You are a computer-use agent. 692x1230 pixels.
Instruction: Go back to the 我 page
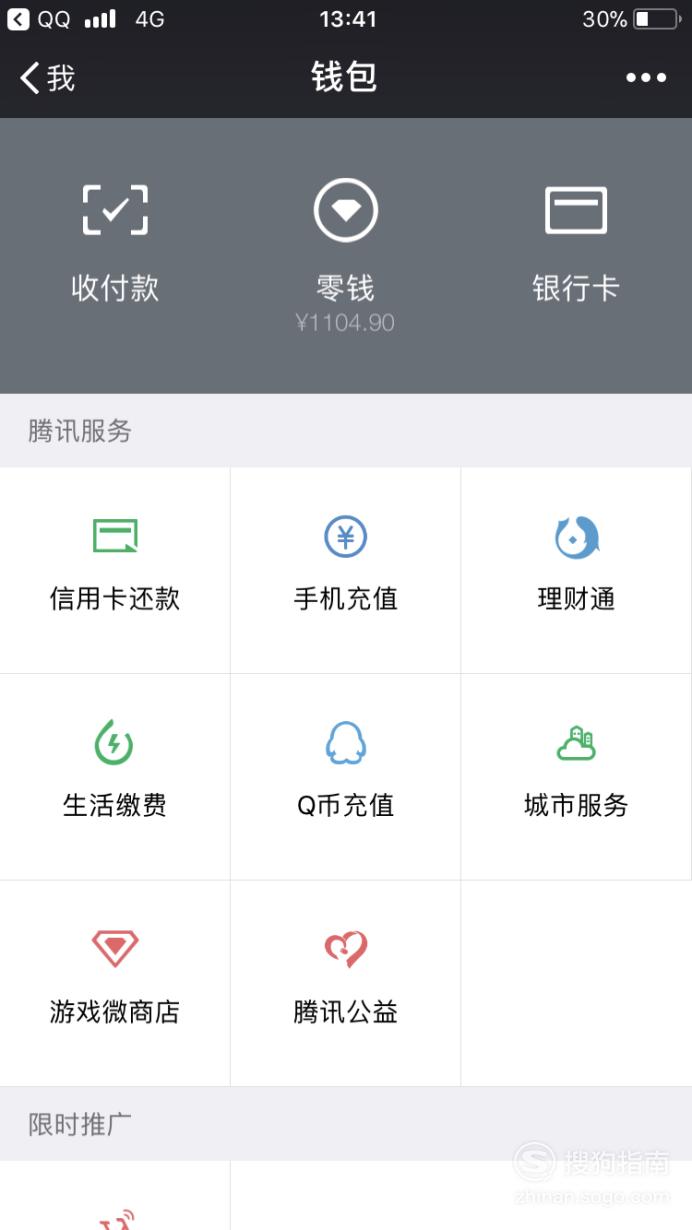click(47, 78)
